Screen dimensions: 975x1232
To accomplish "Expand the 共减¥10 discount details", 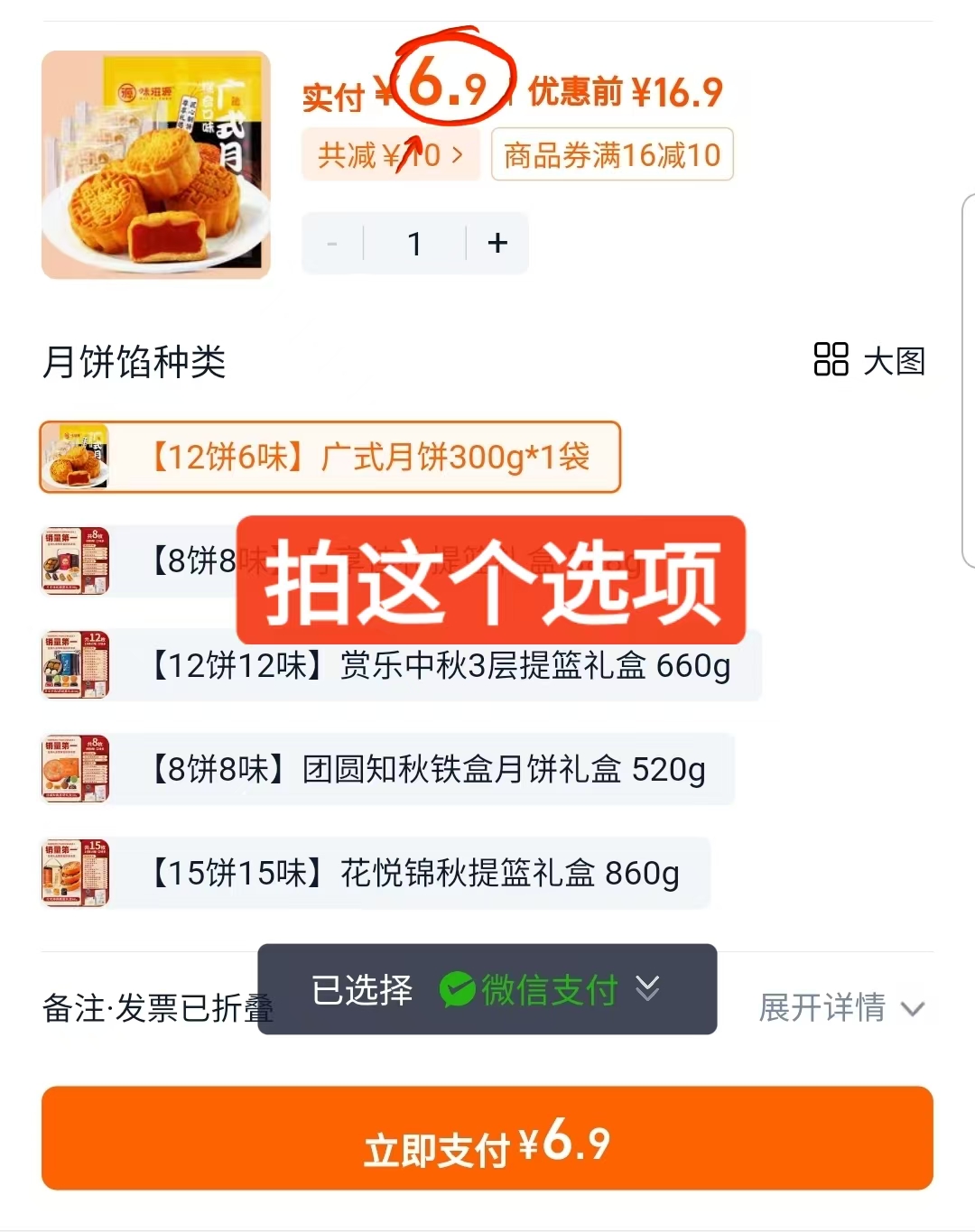I will (391, 154).
